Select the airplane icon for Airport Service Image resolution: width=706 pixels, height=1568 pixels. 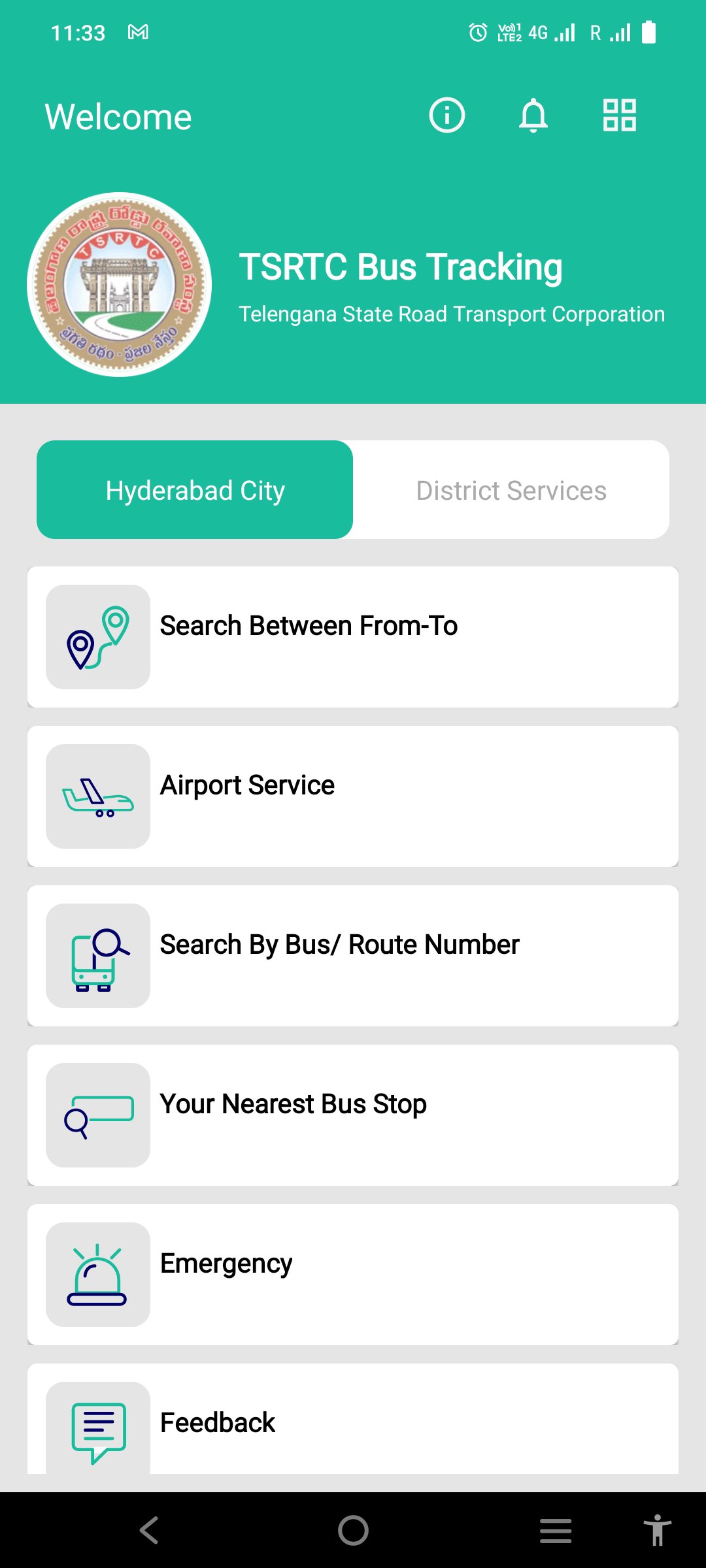[97, 796]
